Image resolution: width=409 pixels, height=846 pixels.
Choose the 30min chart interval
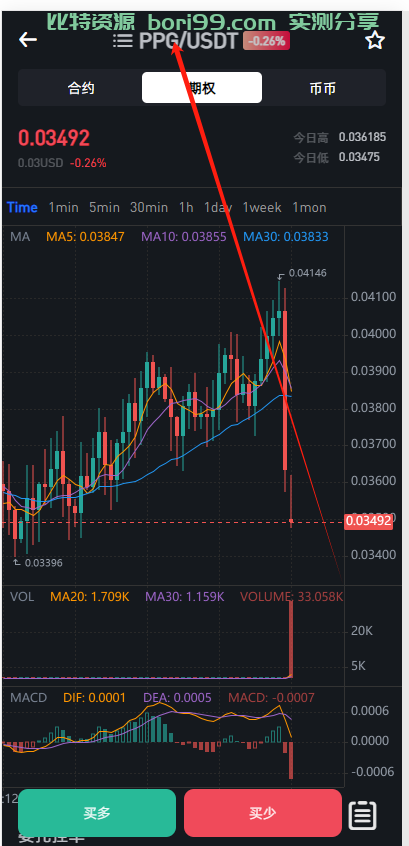click(149, 207)
